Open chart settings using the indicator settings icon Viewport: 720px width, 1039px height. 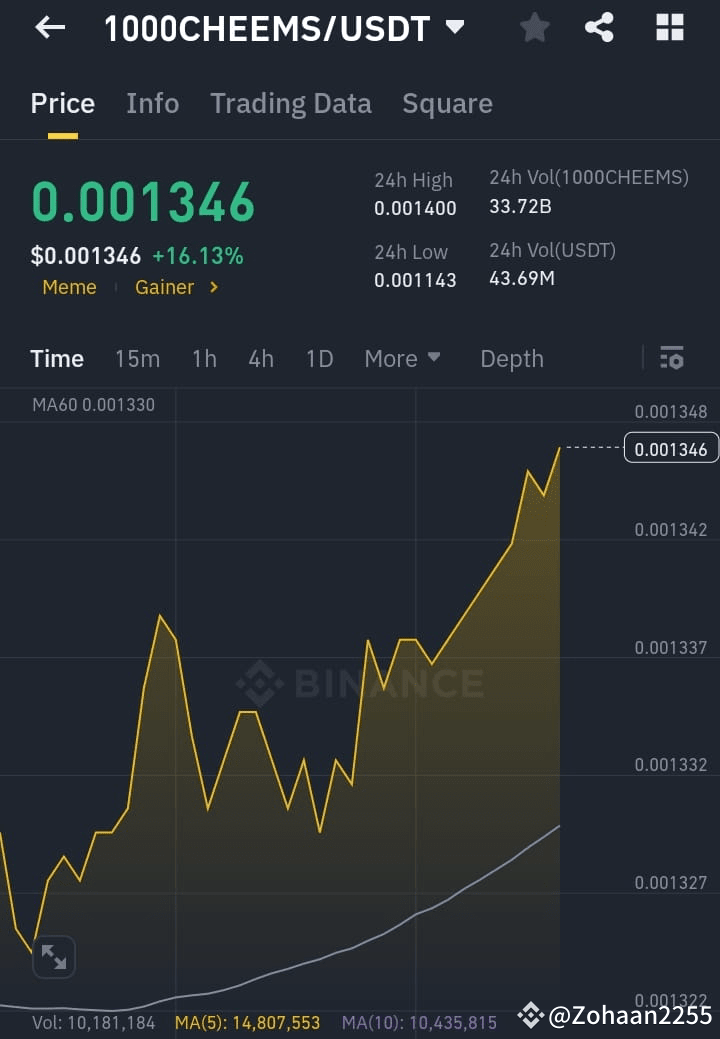coord(671,358)
